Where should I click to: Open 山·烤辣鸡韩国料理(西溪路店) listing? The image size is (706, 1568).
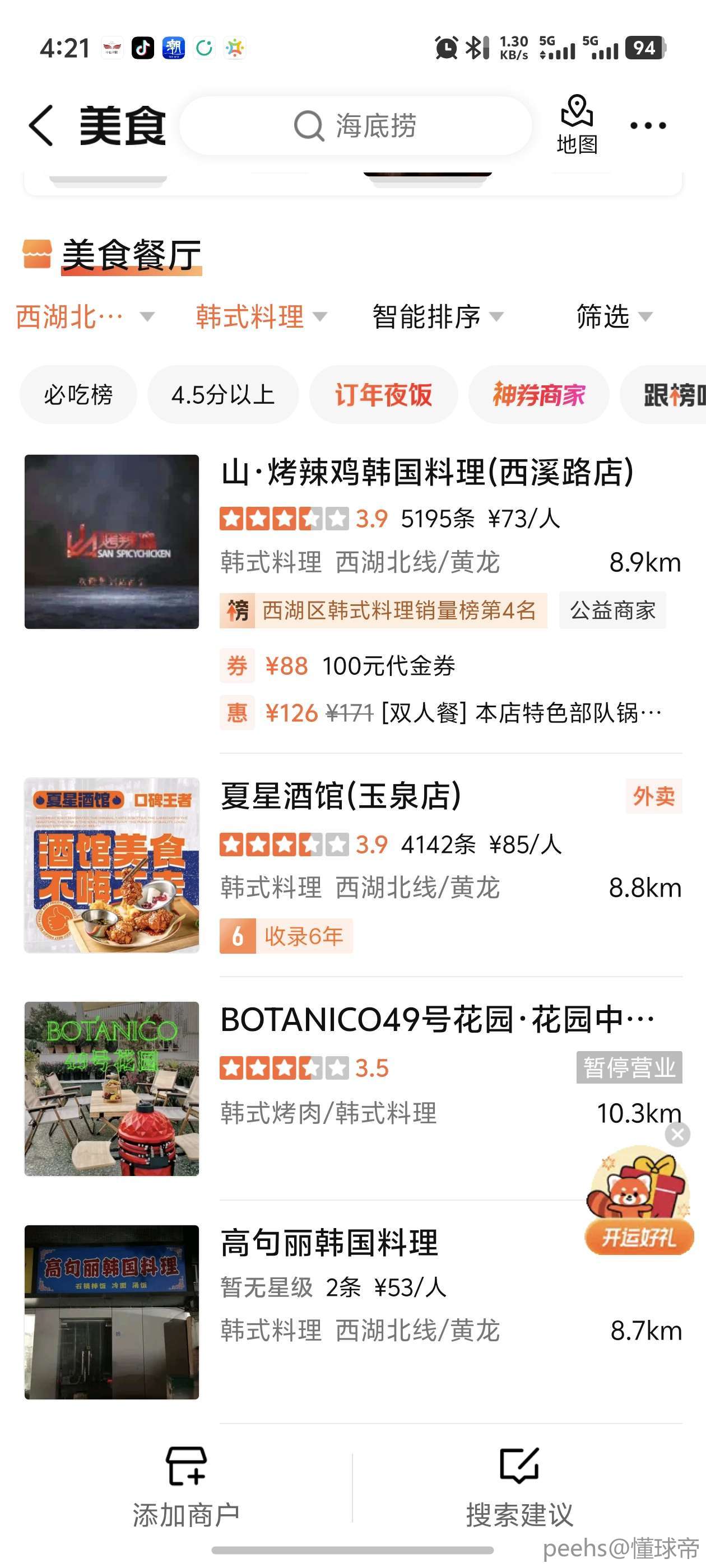pyautogui.click(x=426, y=473)
